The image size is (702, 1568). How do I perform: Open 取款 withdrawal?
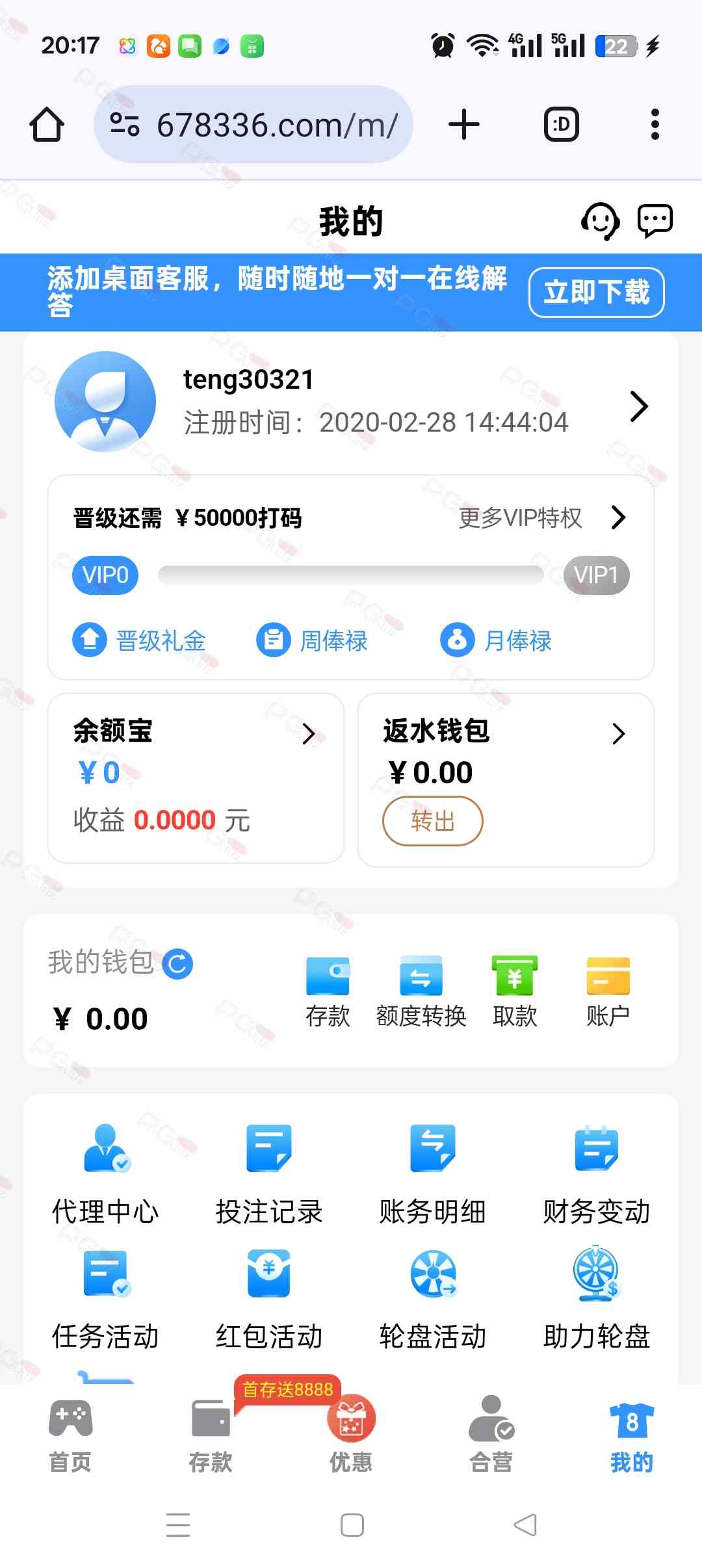coord(514,990)
